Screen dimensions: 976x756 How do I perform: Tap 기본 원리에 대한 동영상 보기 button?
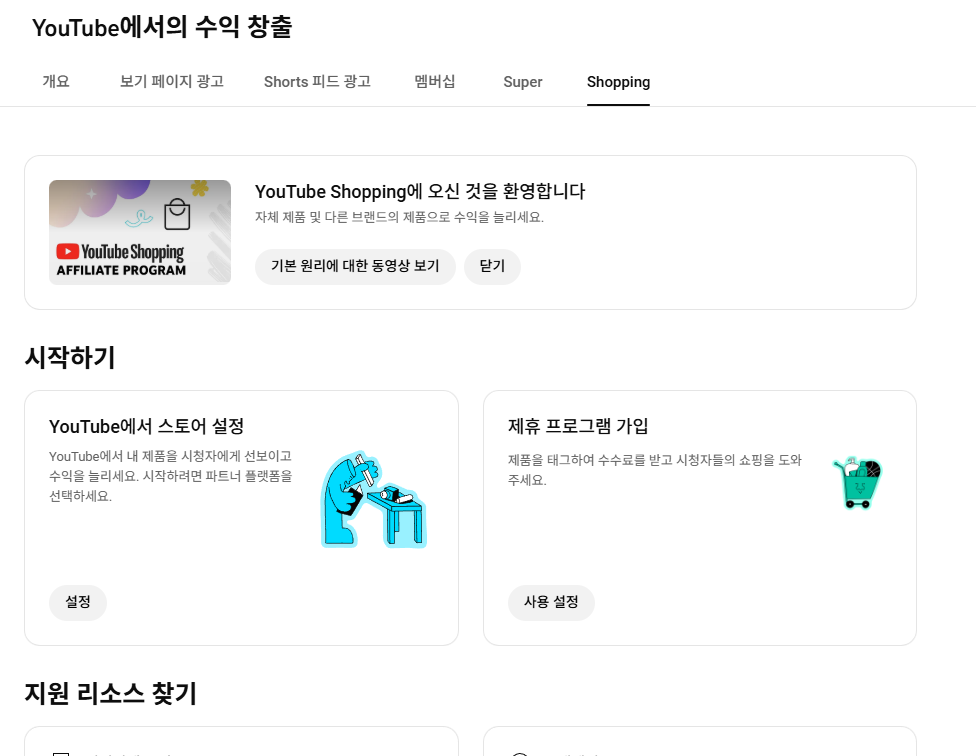355,267
